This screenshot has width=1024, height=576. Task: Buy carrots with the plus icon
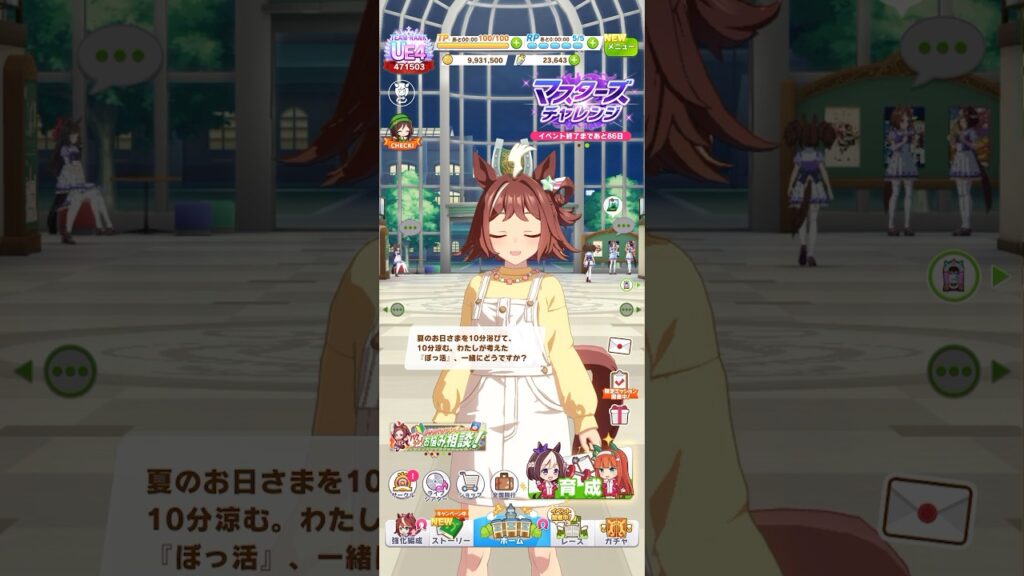coord(574,60)
